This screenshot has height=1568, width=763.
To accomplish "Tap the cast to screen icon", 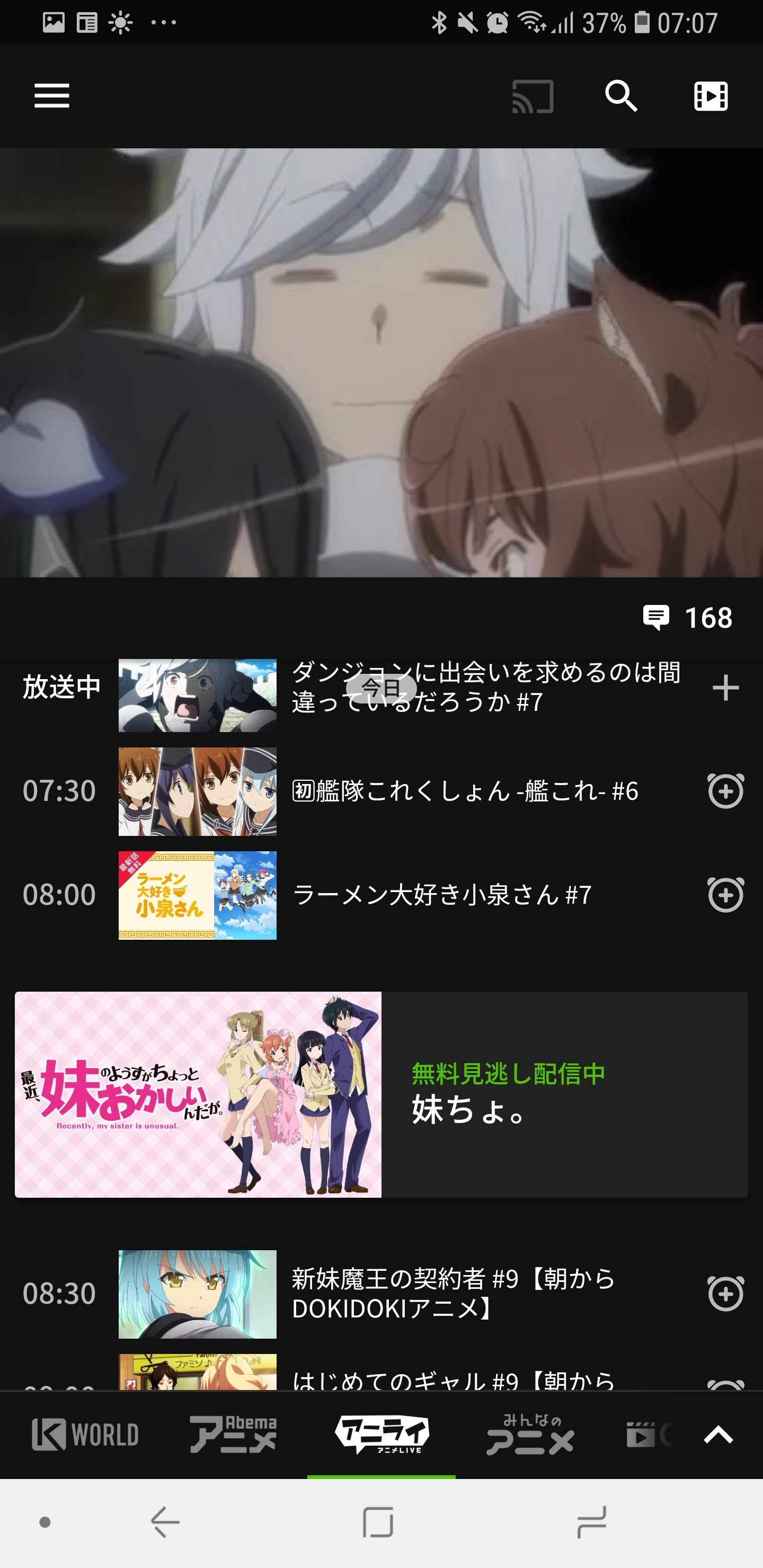I will pyautogui.click(x=532, y=96).
